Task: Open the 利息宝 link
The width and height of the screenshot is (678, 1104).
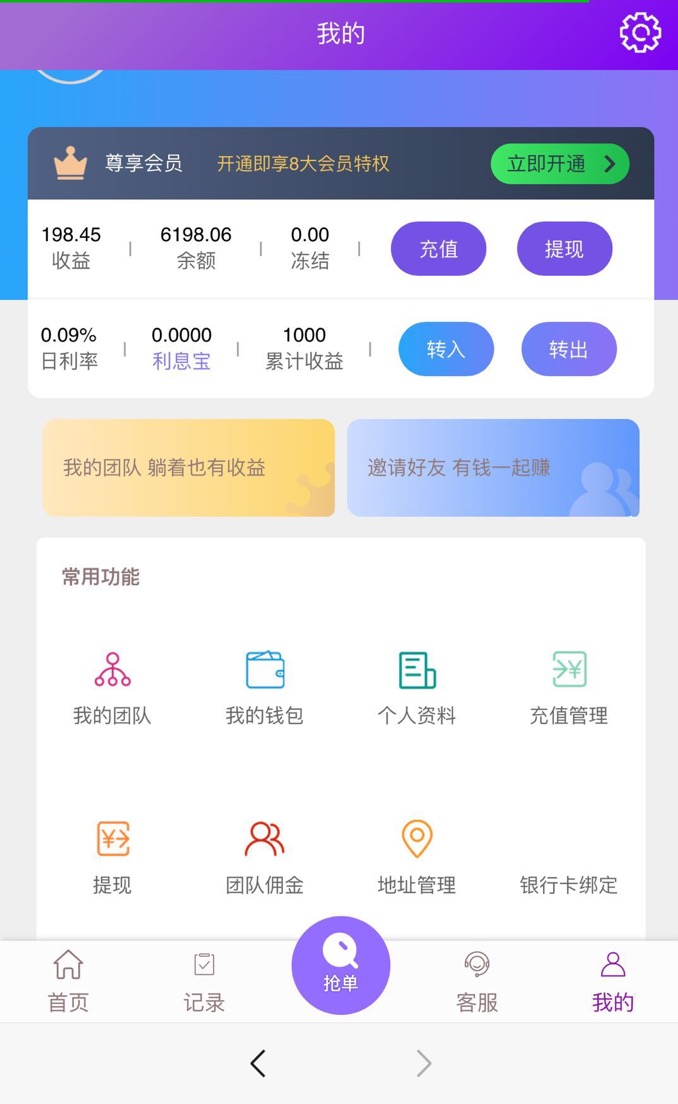Action: (x=181, y=361)
